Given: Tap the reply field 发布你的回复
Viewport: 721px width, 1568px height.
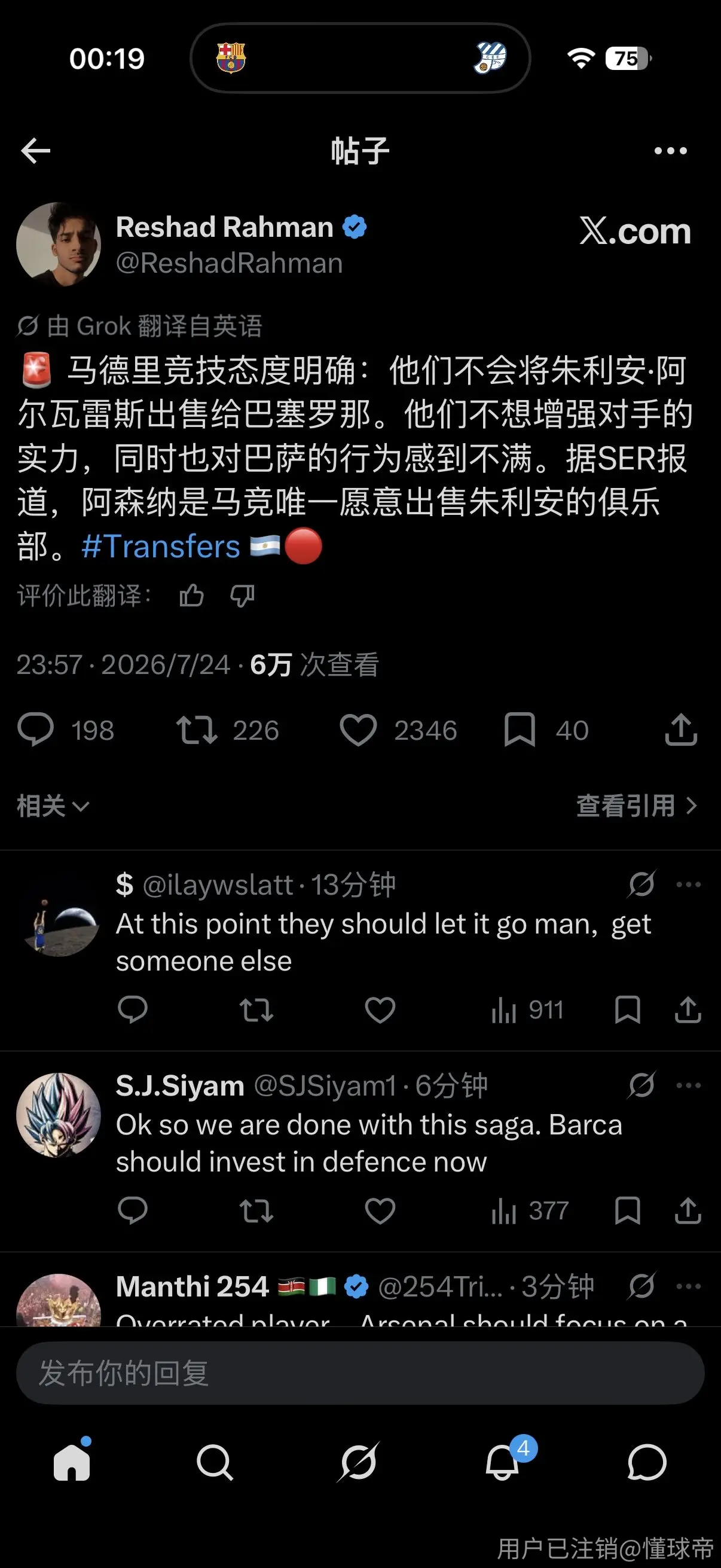Looking at the screenshot, I should (360, 1373).
